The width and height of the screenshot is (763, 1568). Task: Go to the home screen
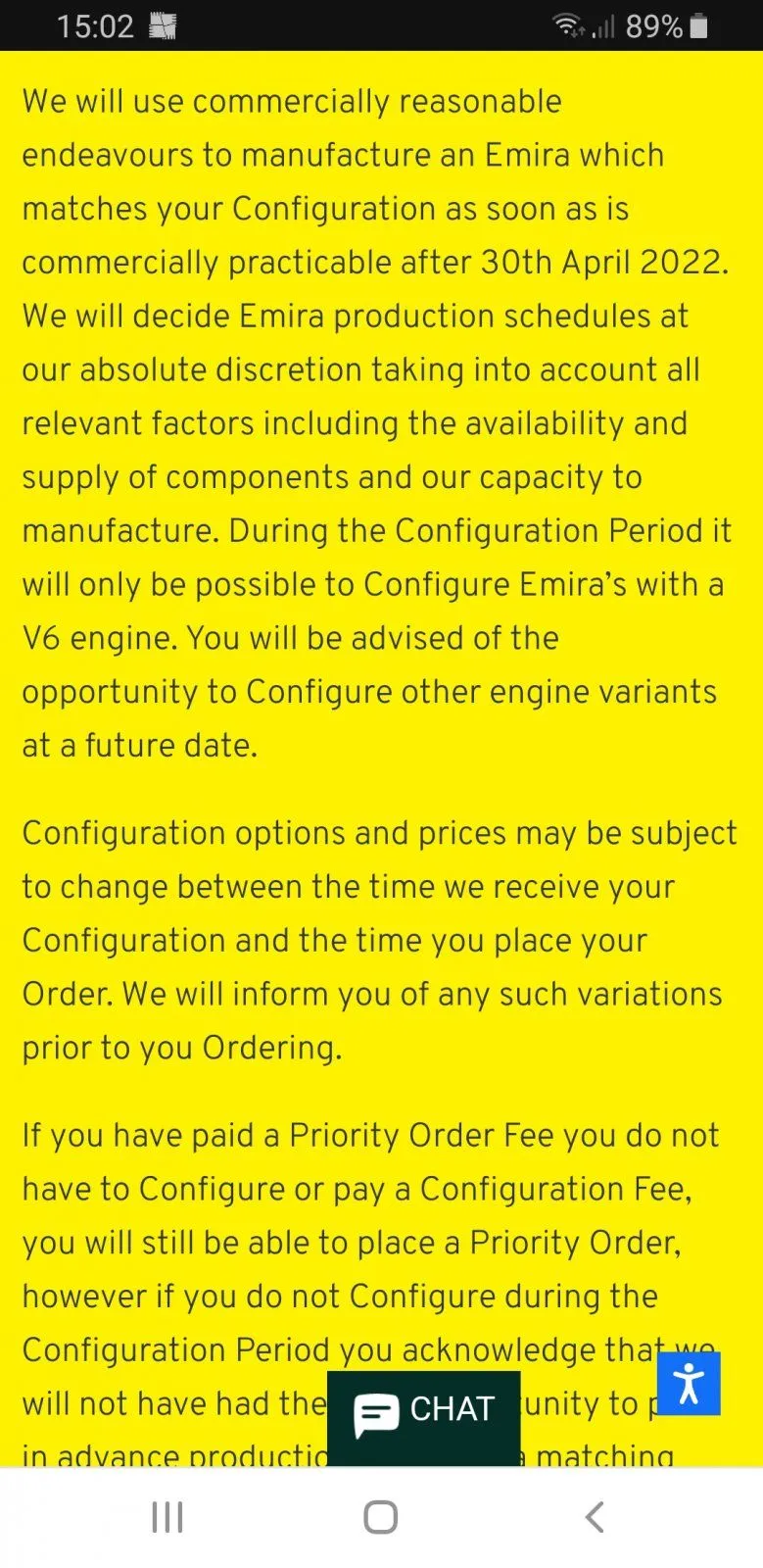(x=380, y=1517)
